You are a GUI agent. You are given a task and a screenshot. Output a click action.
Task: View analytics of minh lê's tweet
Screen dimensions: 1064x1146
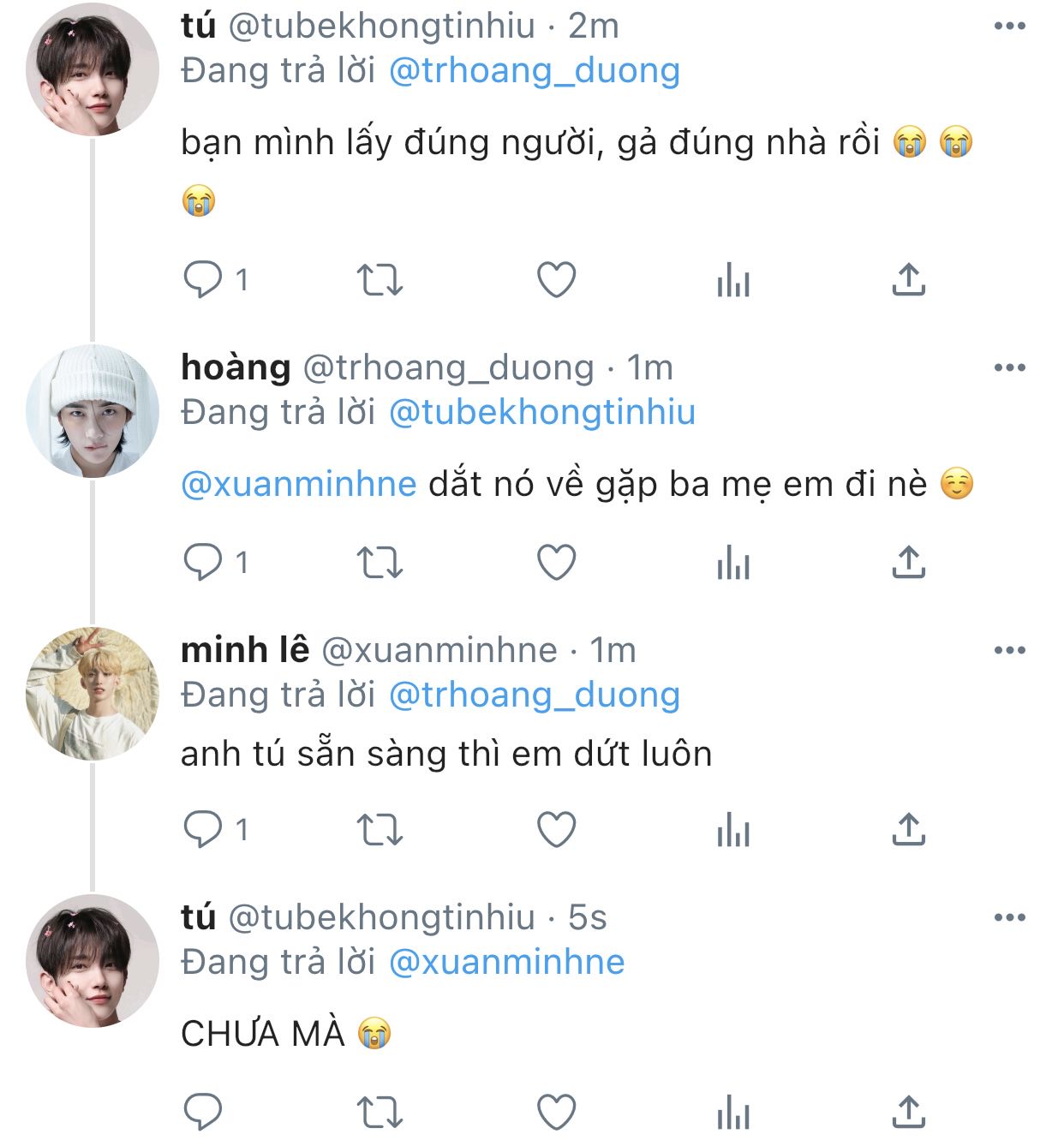pos(733,830)
